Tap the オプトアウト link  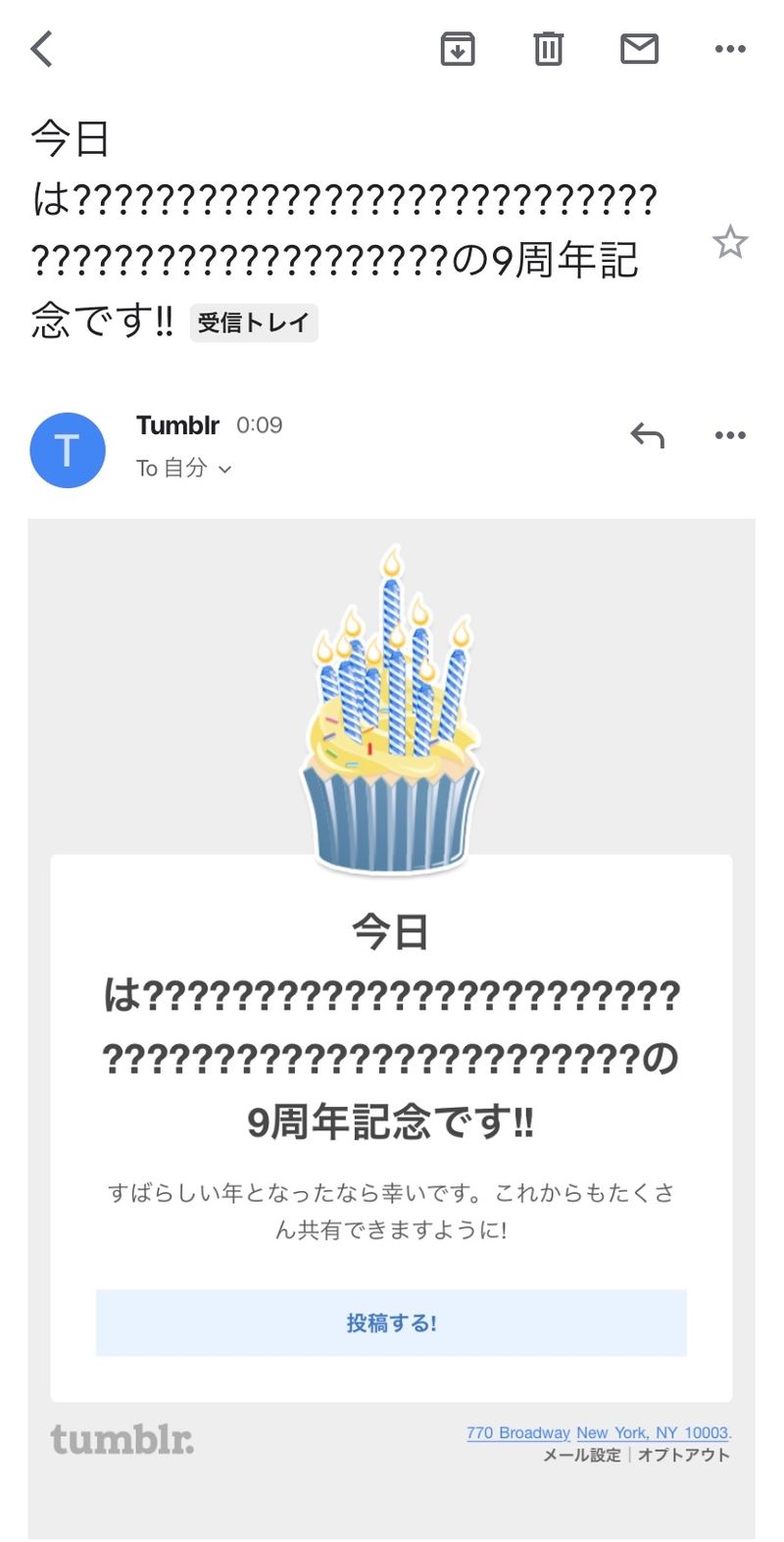point(684,1455)
